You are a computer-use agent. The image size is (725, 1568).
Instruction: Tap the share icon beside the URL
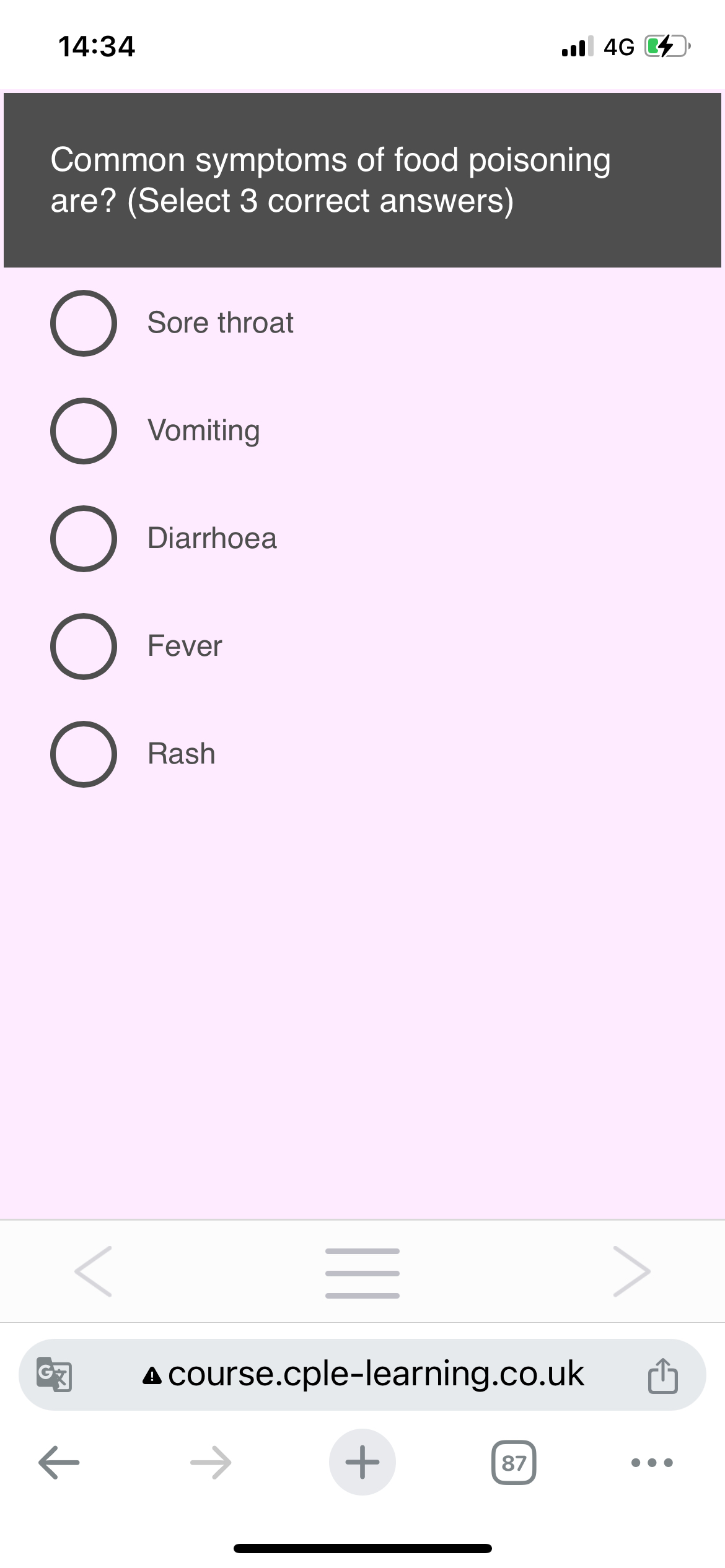663,1375
